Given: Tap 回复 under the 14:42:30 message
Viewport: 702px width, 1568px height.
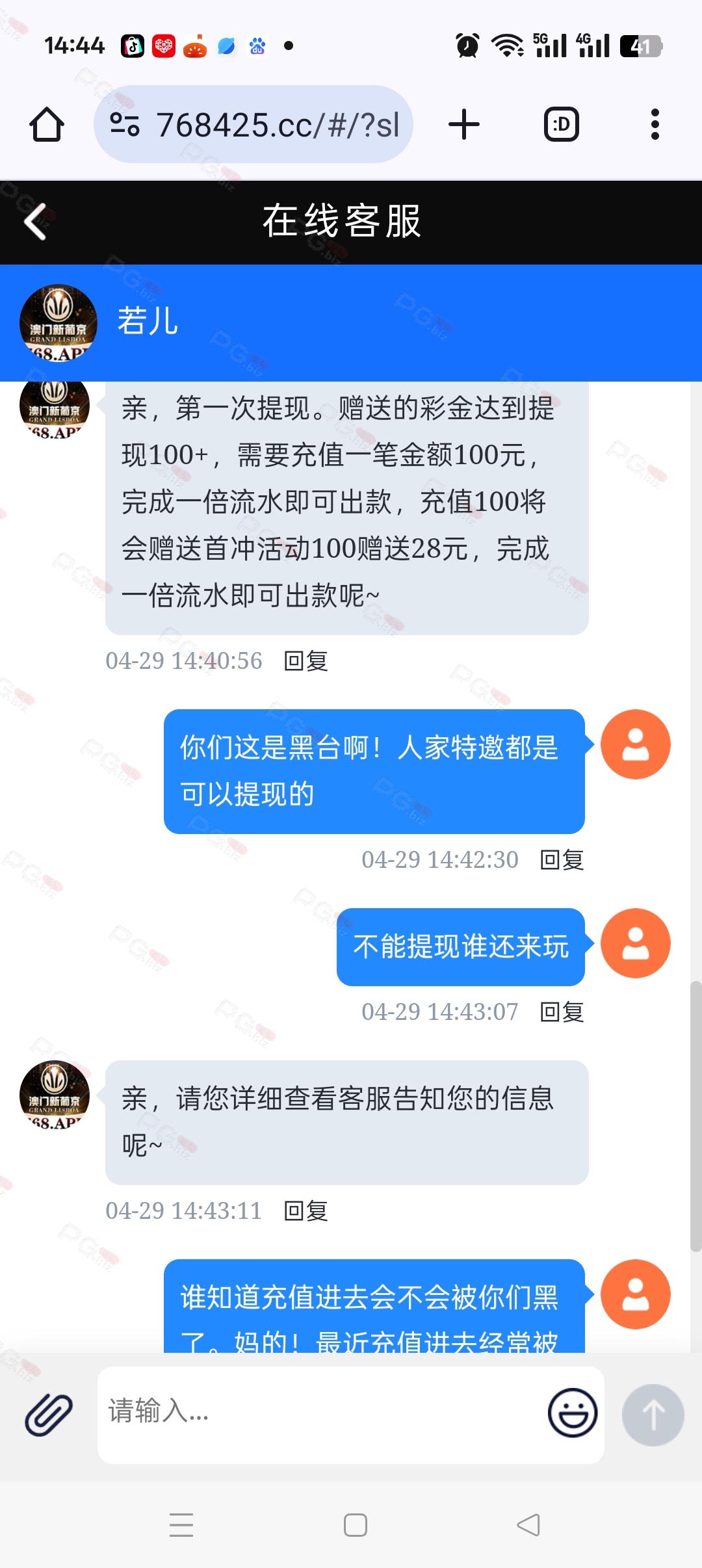Looking at the screenshot, I should [562, 860].
